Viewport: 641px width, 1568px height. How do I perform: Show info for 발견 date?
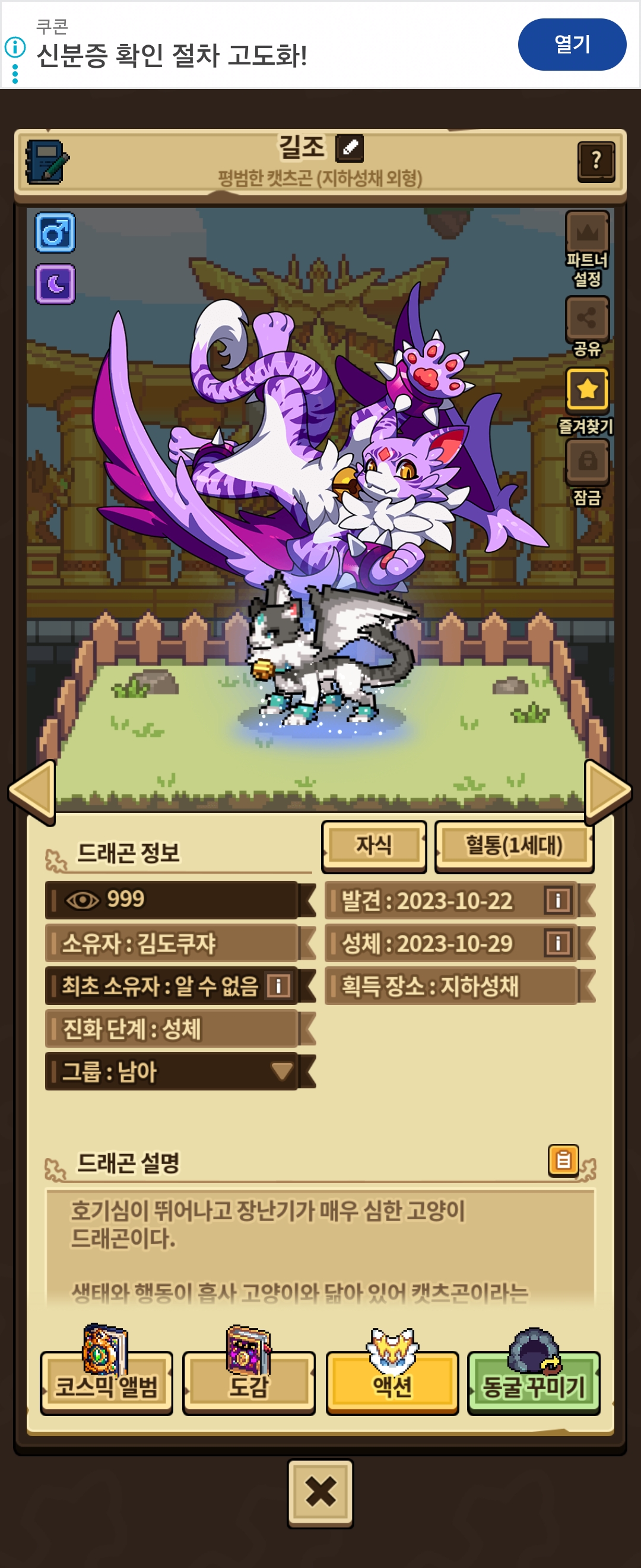coord(558,900)
